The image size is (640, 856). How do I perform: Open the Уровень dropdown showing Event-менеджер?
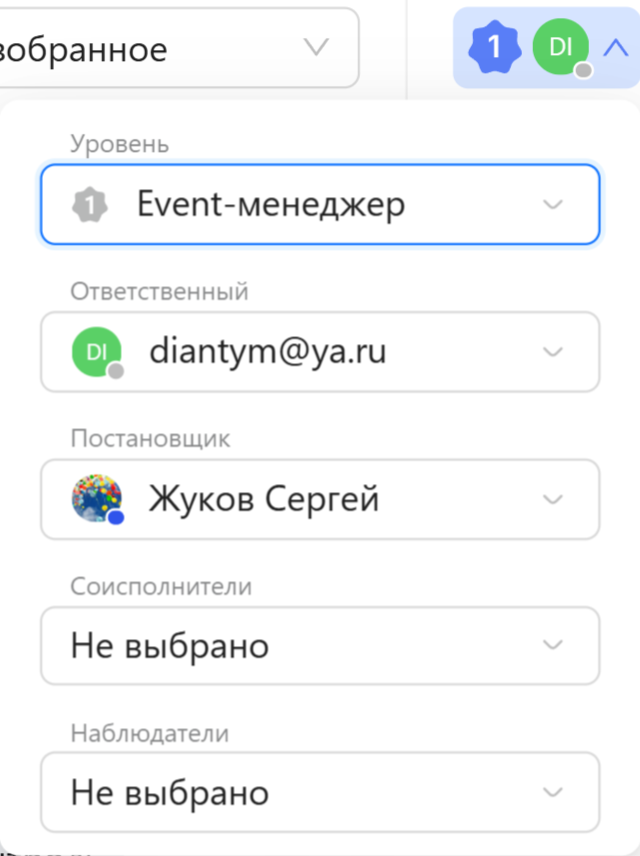point(320,205)
